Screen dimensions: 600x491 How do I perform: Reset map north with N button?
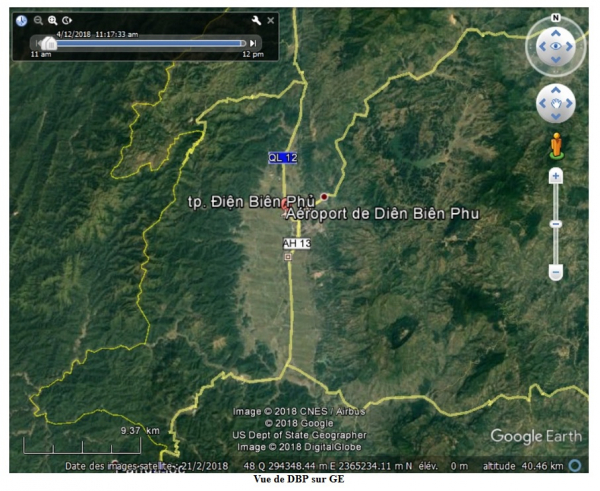coord(556,17)
